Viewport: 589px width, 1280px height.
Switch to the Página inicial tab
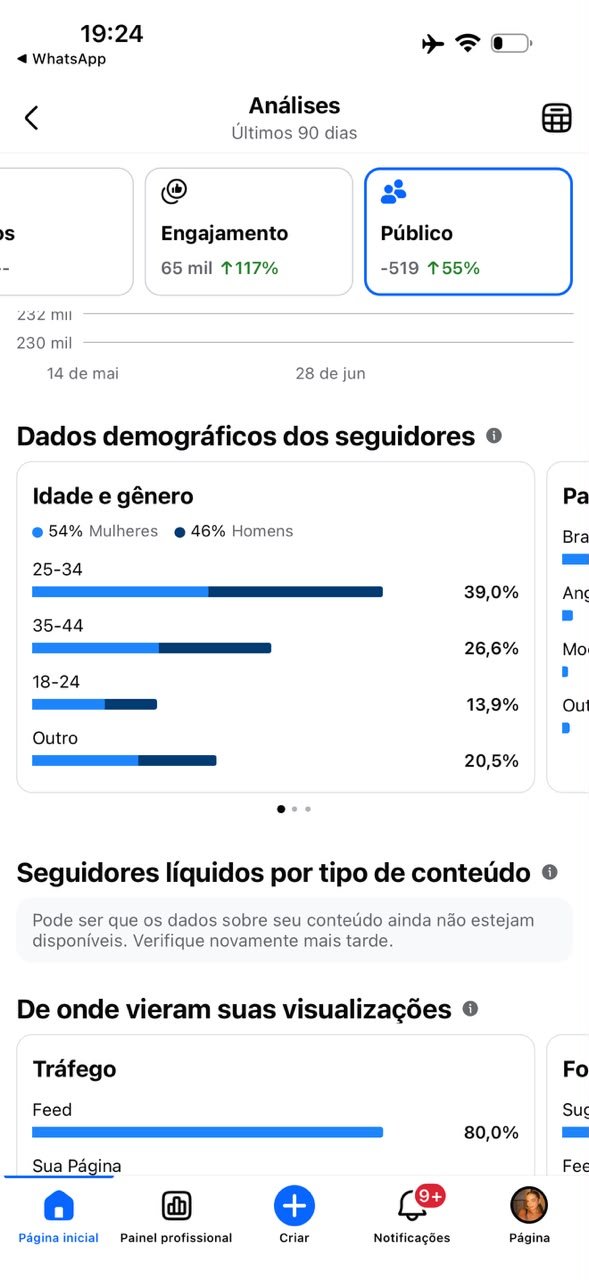point(58,1216)
